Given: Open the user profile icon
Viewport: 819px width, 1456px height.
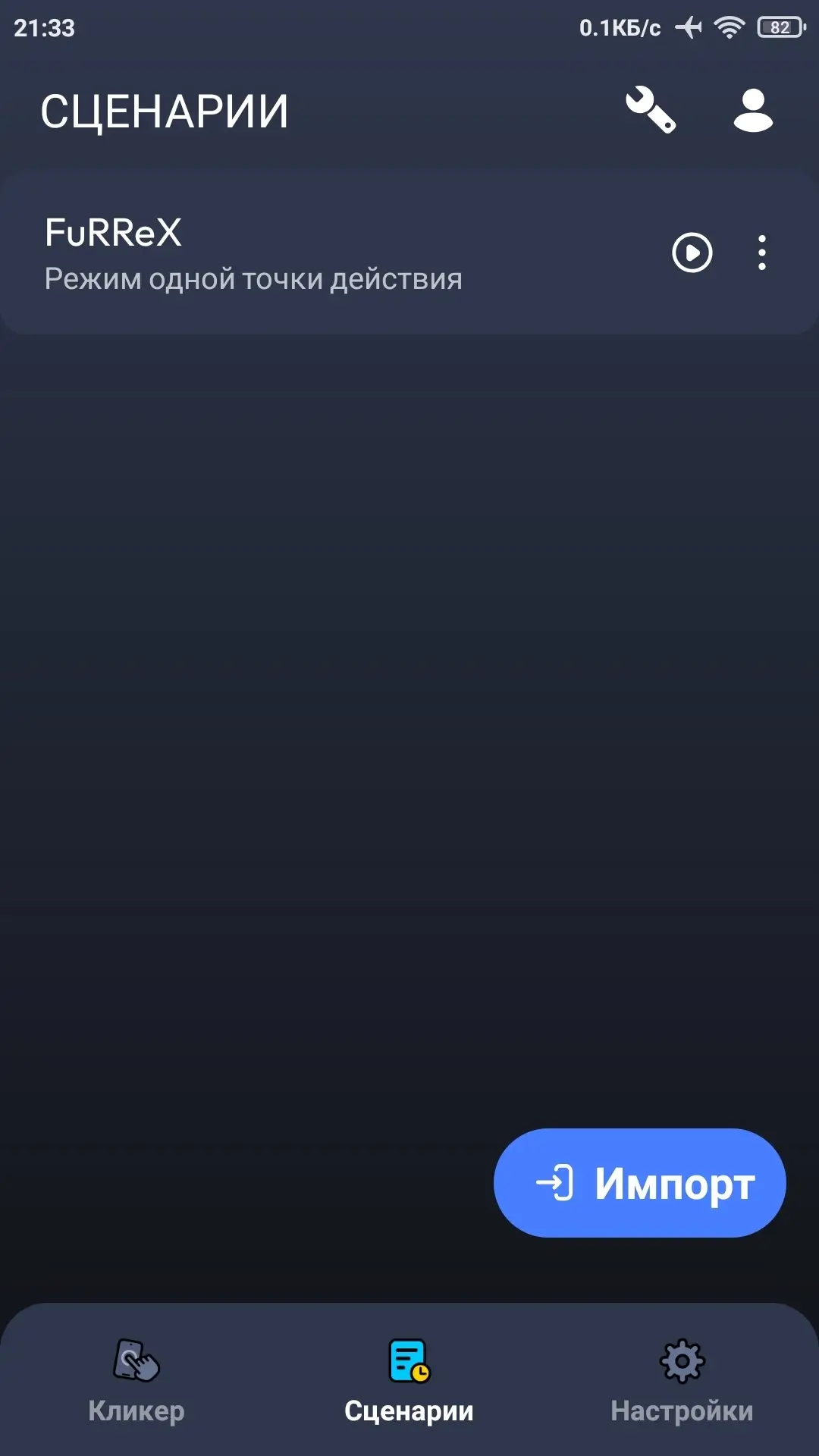Looking at the screenshot, I should pyautogui.click(x=753, y=111).
